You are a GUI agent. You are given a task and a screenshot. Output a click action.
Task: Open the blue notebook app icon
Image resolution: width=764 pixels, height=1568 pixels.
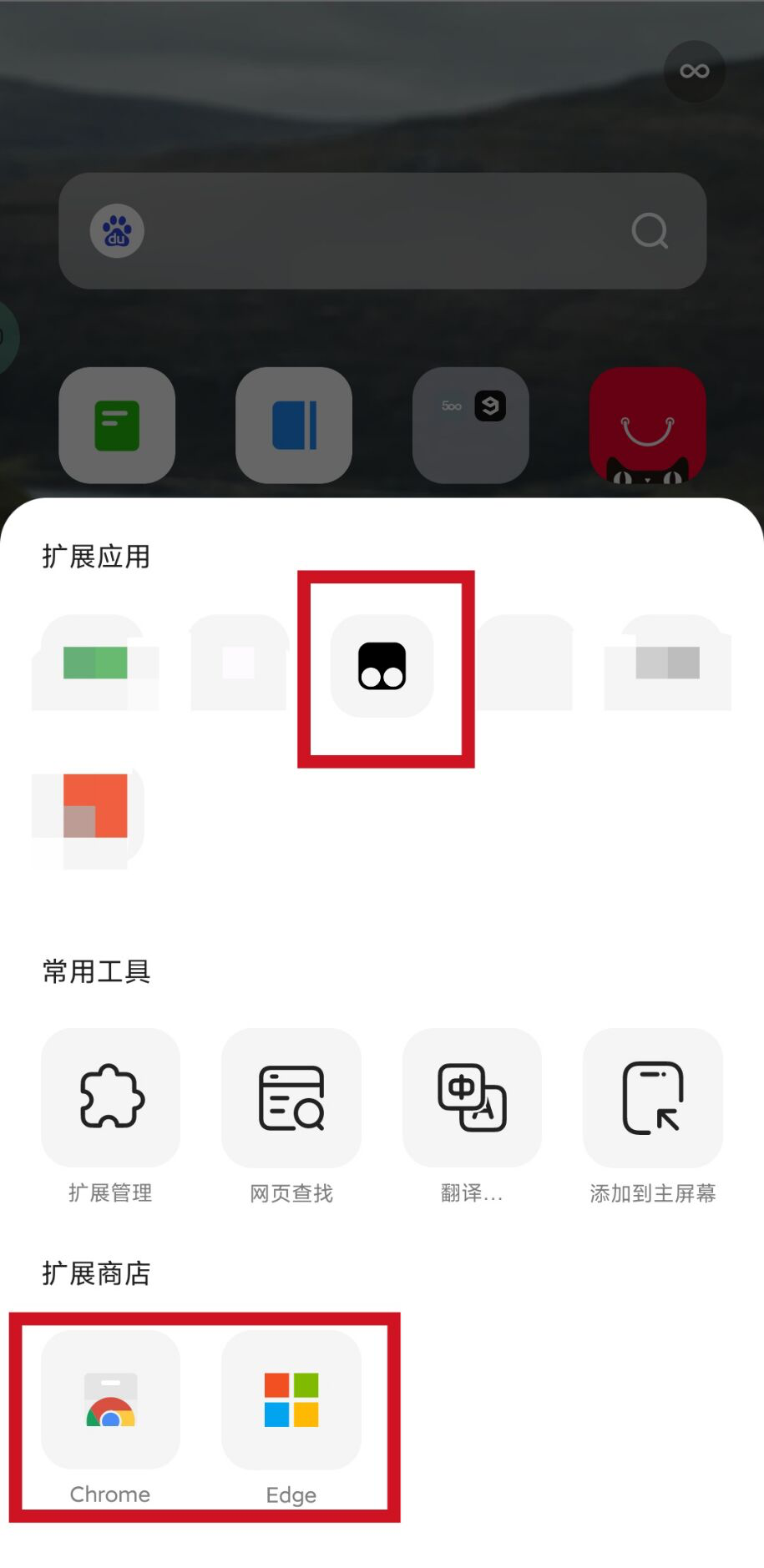pyautogui.click(x=293, y=425)
